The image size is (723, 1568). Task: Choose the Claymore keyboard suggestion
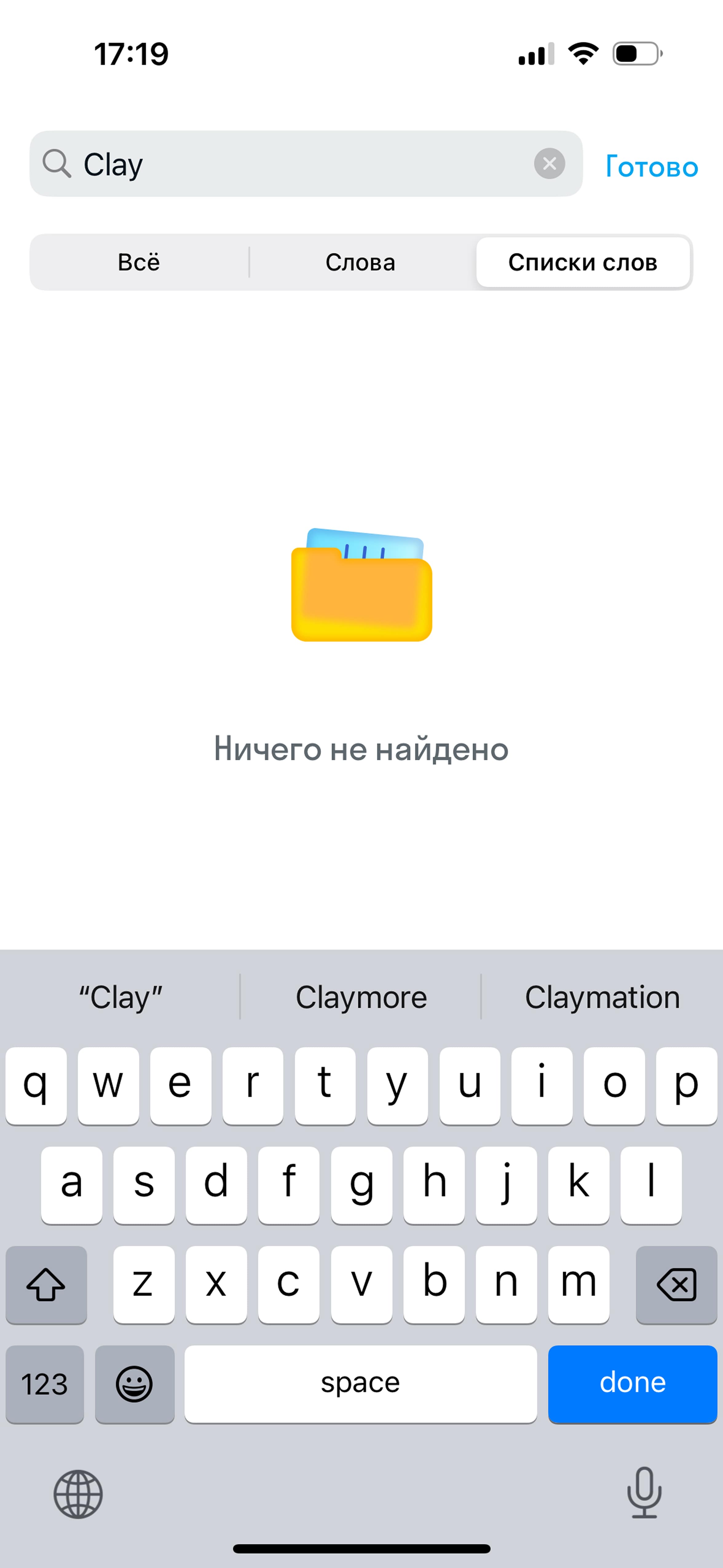pyautogui.click(x=361, y=997)
